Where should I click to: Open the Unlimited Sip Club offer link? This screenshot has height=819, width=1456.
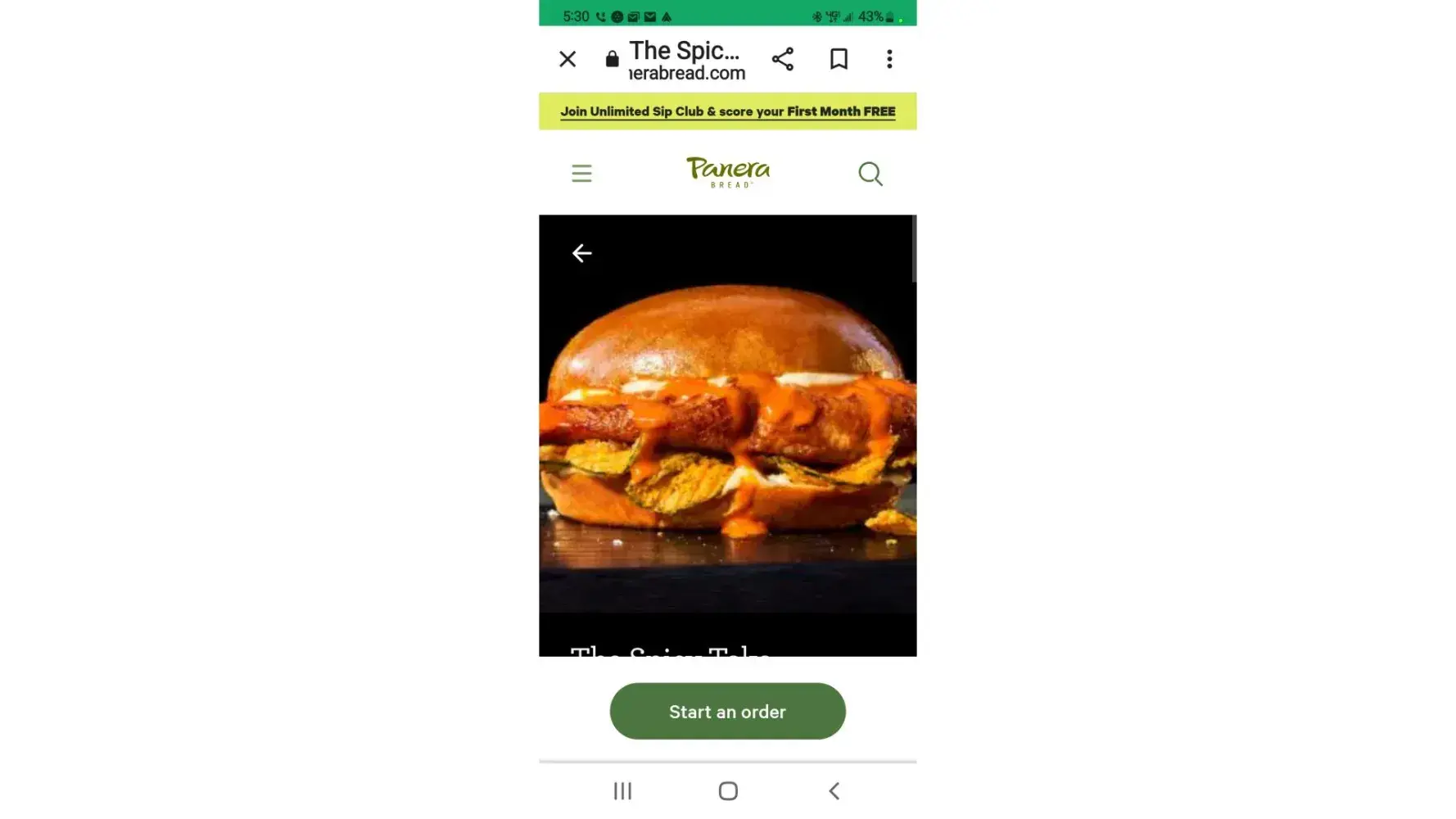[727, 111]
